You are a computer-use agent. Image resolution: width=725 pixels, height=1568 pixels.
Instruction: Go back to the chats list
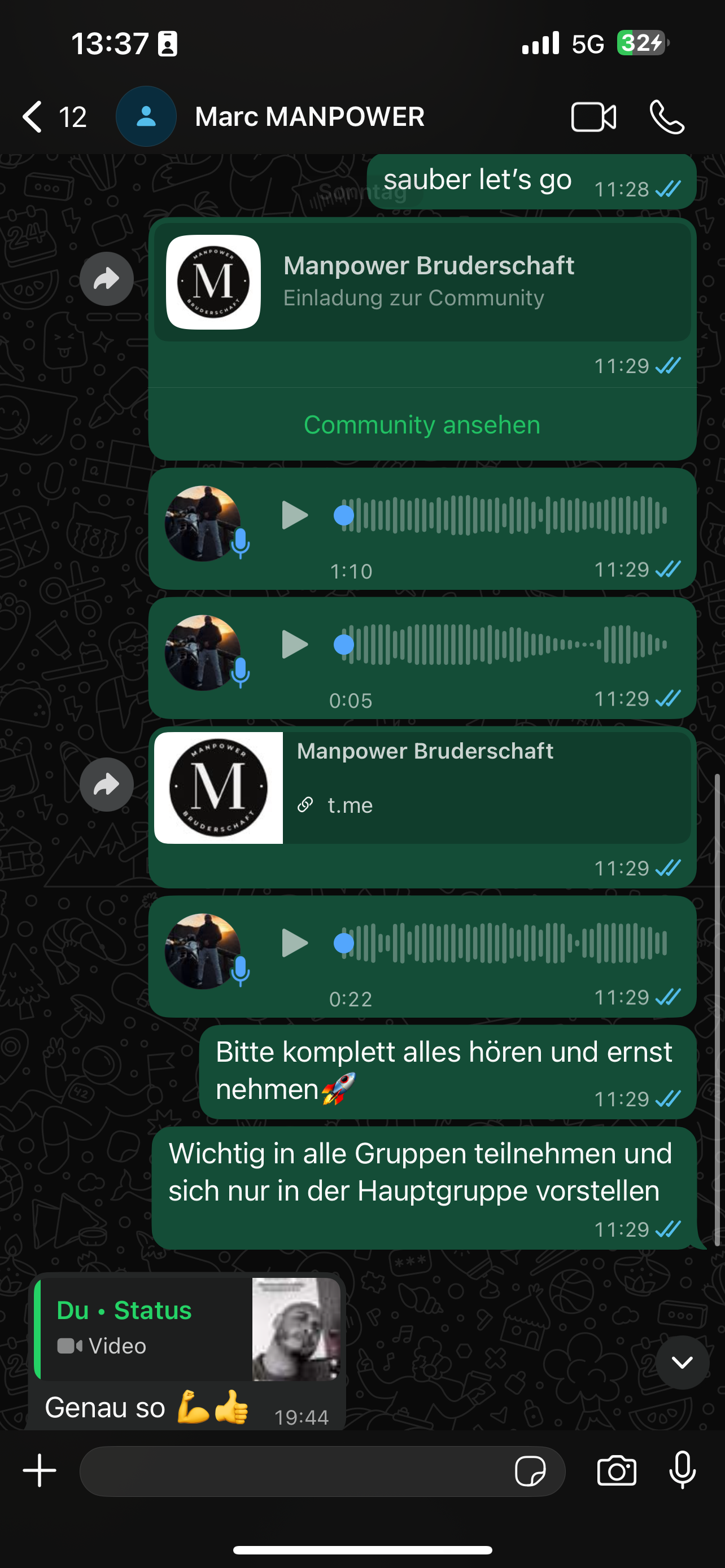click(x=33, y=116)
